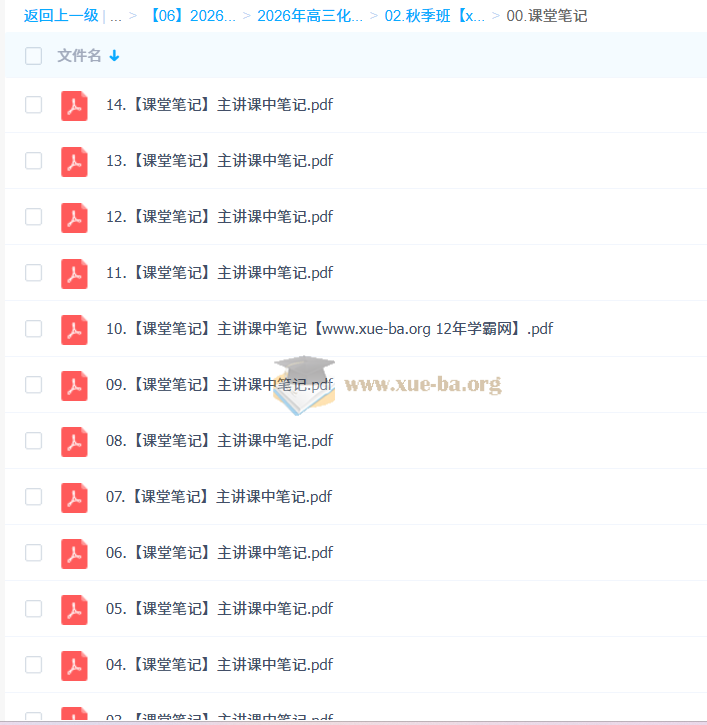The width and height of the screenshot is (707, 725).
Task: Check the box next to file 14
Action: pos(34,105)
